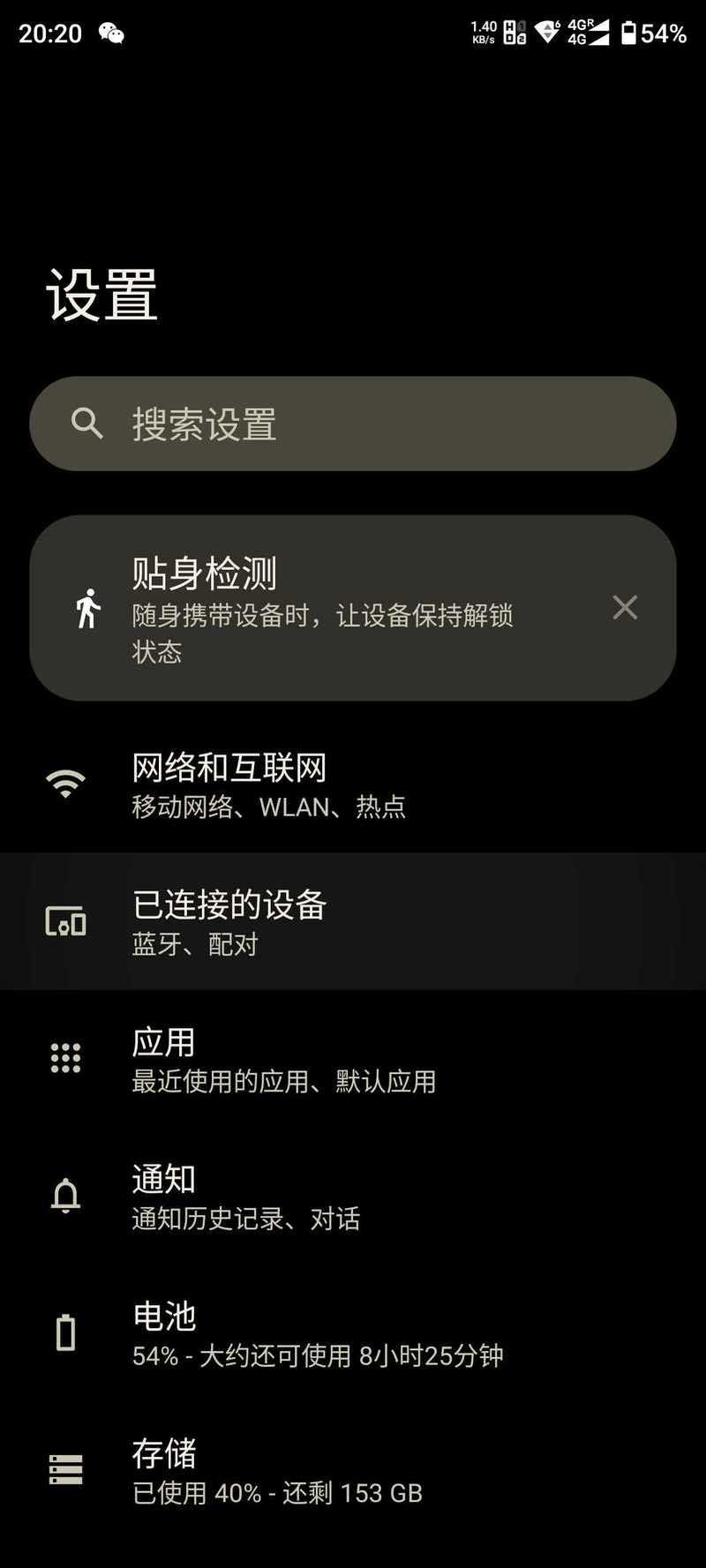
Task: Open 存储 settings
Action: (353, 1470)
